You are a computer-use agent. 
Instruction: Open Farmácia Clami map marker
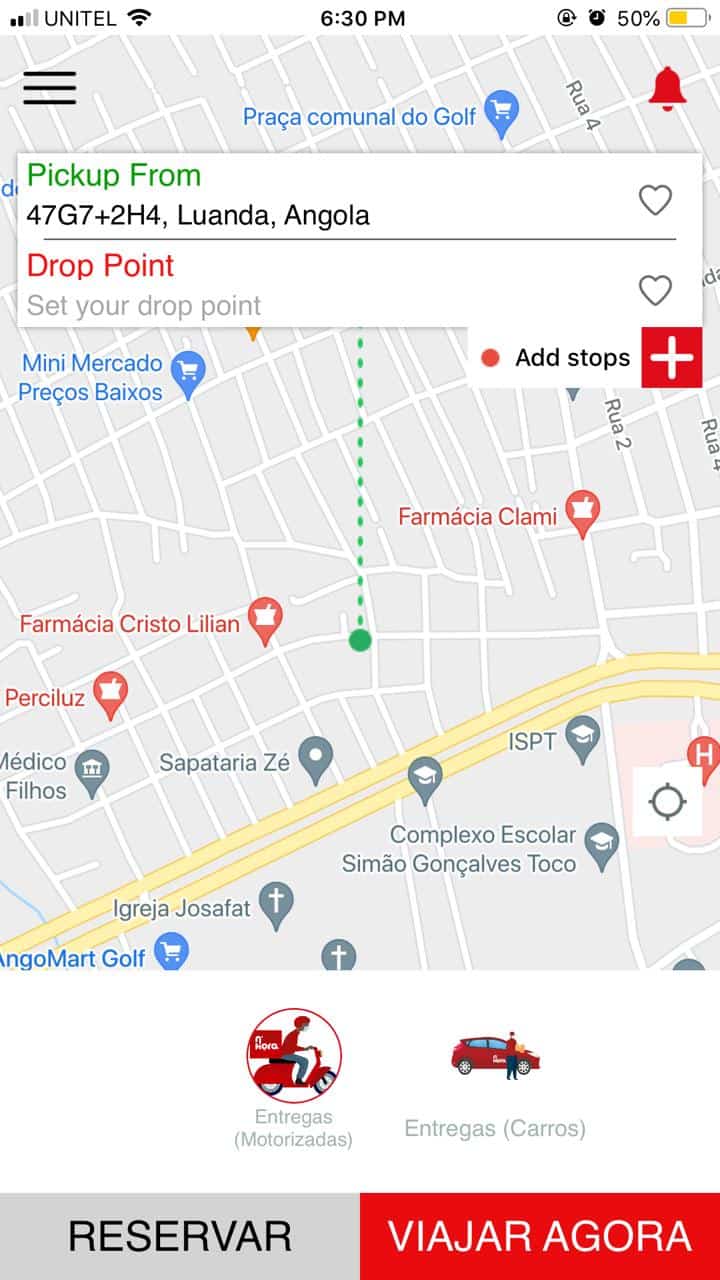(582, 512)
